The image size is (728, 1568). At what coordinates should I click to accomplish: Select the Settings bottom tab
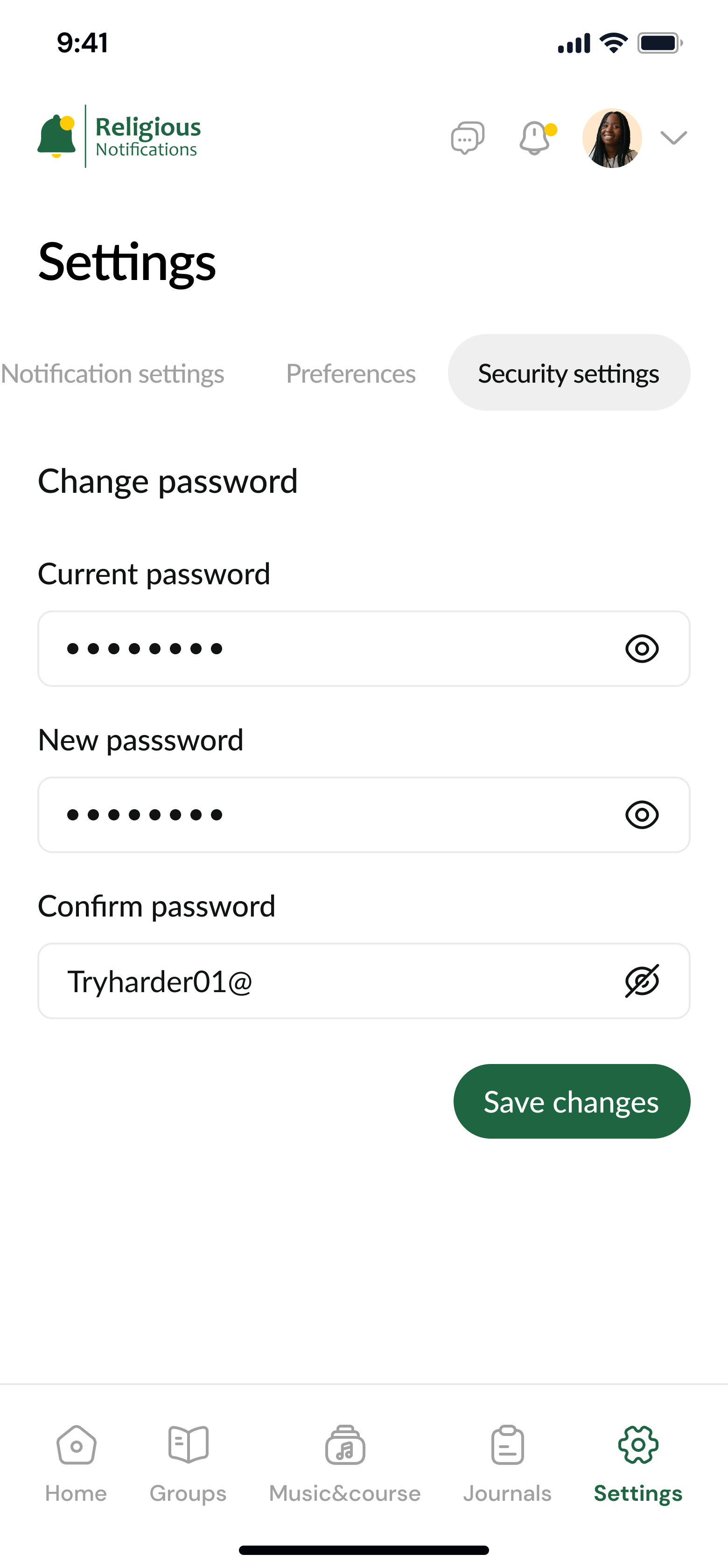[x=638, y=1464]
